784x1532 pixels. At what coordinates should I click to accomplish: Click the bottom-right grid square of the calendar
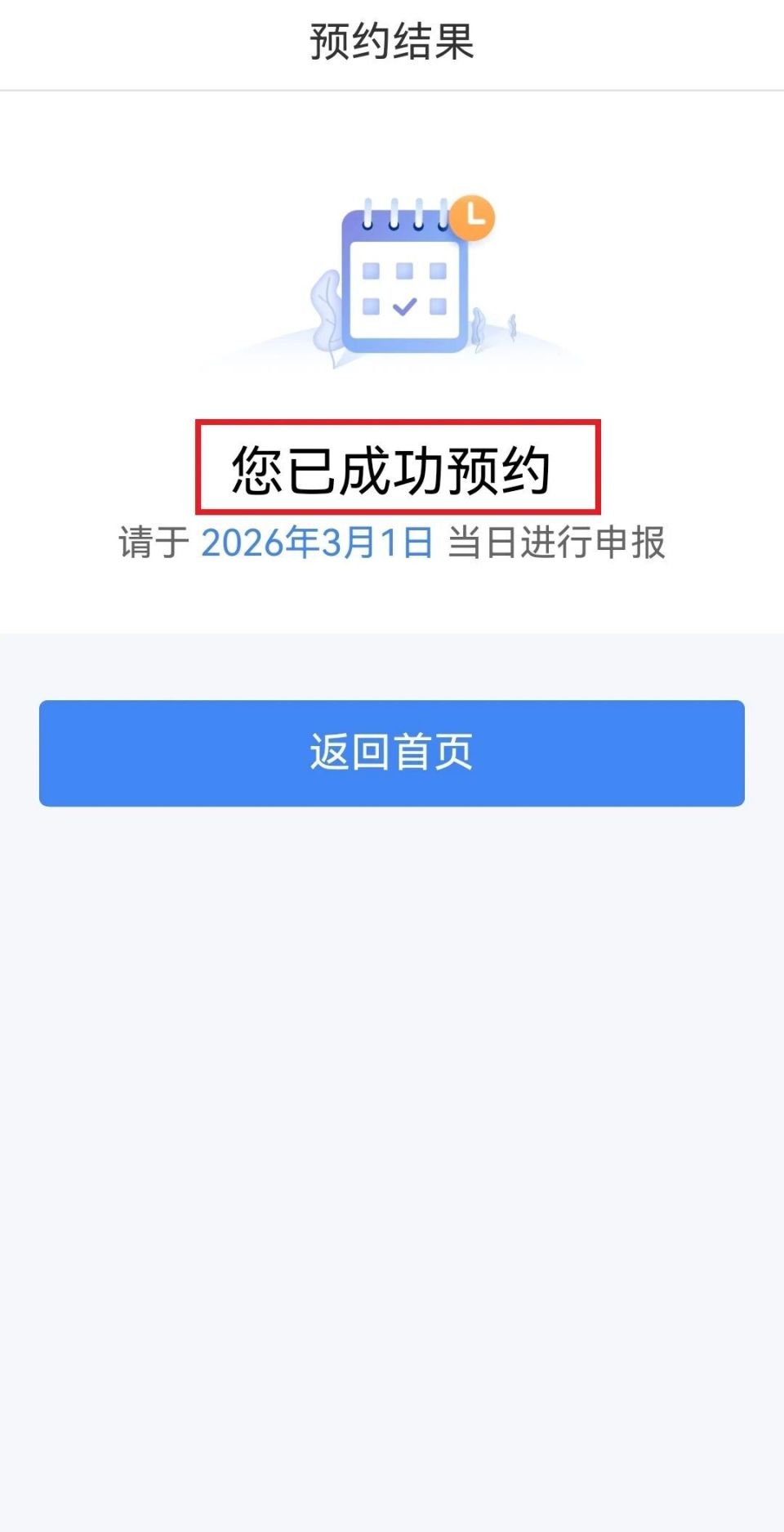[437, 306]
